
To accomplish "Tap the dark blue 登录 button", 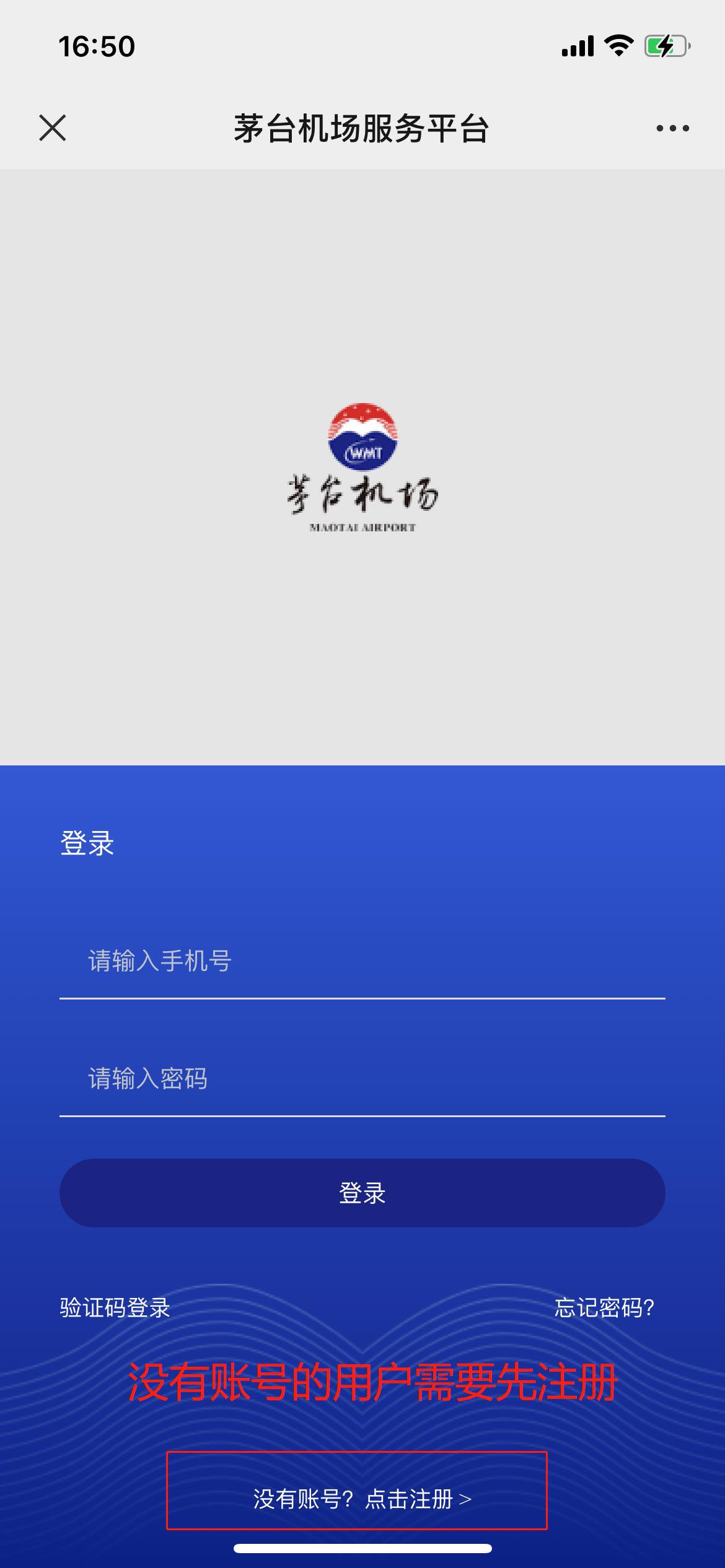I will click(x=362, y=1193).
